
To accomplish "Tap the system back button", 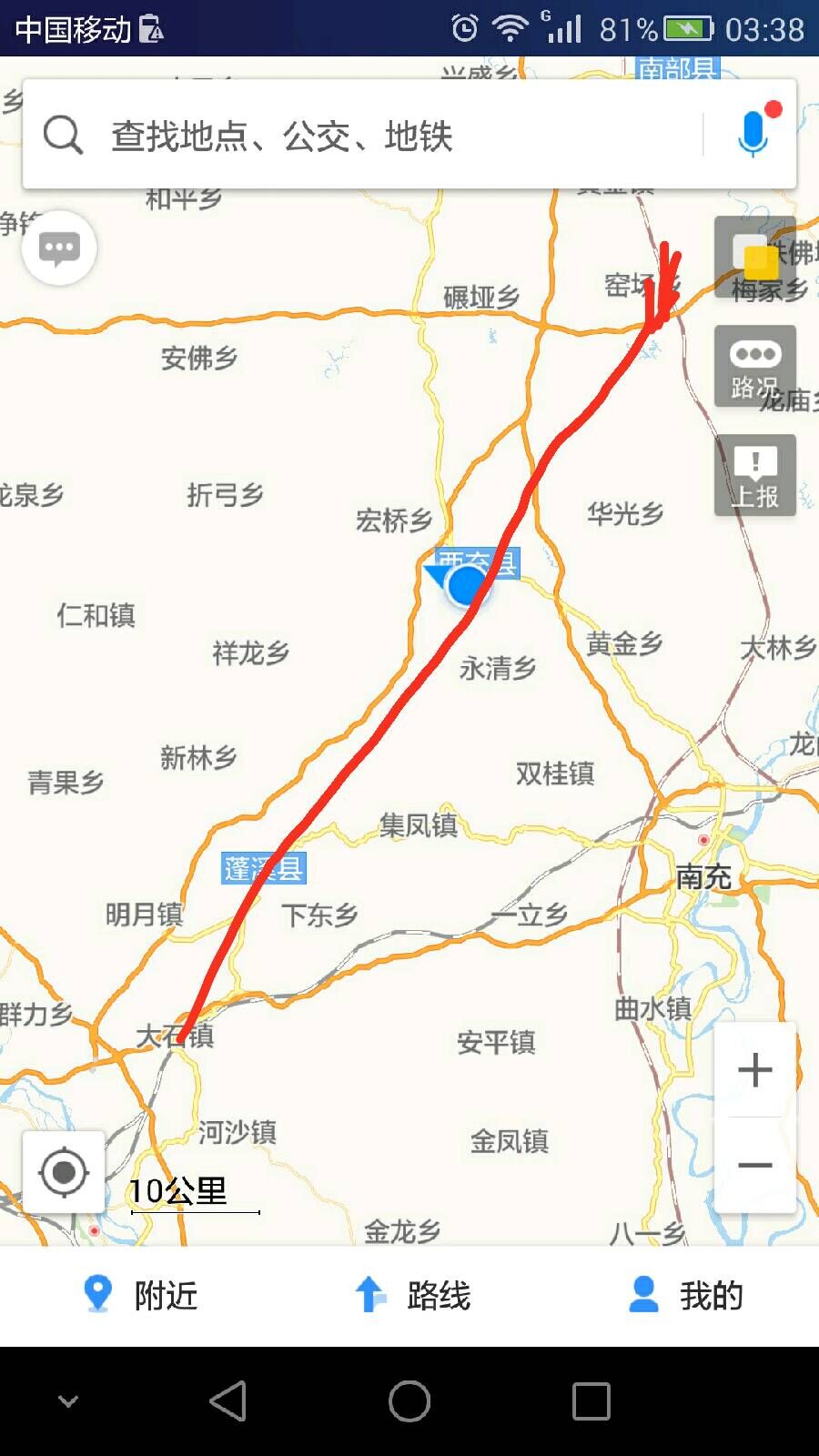I will (x=227, y=1401).
